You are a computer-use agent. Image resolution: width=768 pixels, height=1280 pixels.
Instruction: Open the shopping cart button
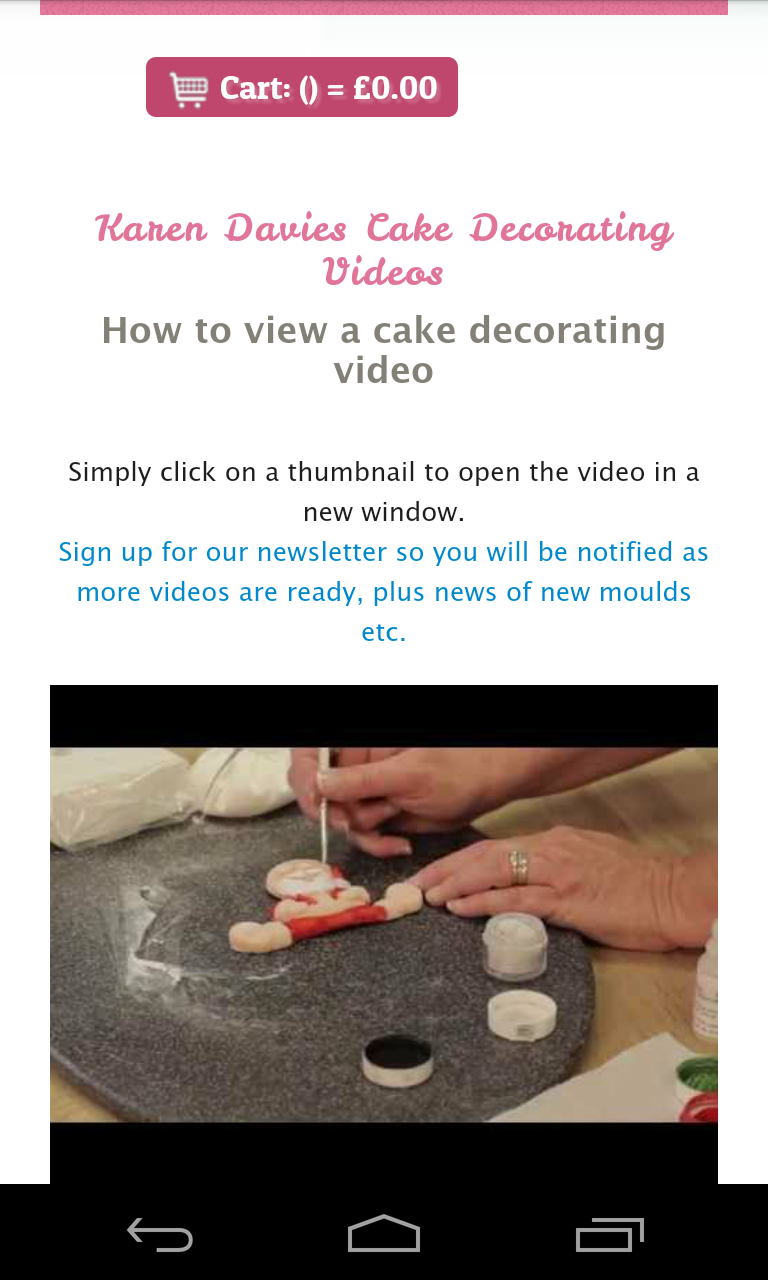coord(302,88)
